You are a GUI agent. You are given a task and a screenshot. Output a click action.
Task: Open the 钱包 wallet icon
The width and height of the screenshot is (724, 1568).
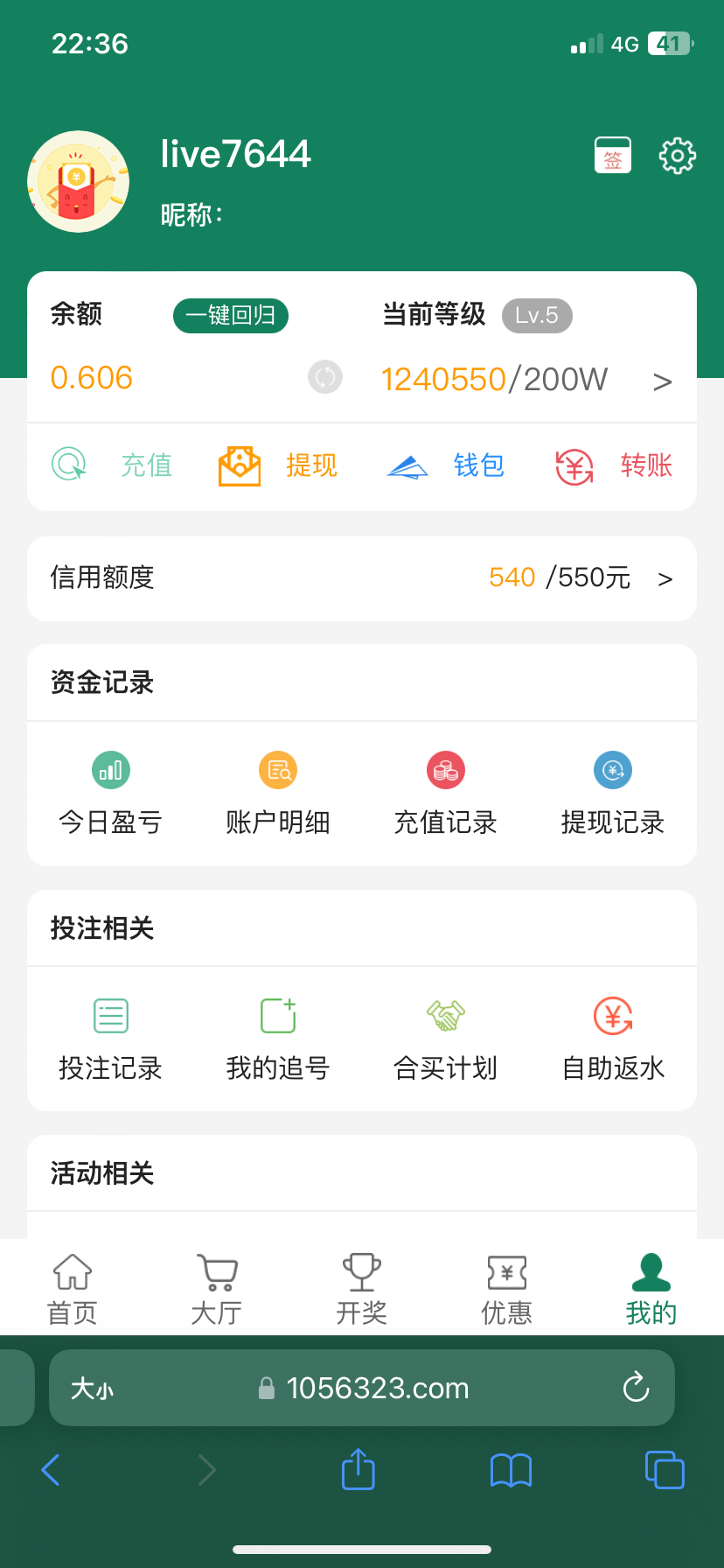(x=406, y=465)
